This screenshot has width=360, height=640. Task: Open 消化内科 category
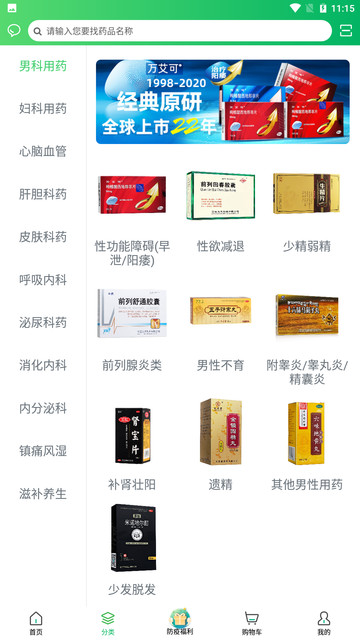click(43, 365)
